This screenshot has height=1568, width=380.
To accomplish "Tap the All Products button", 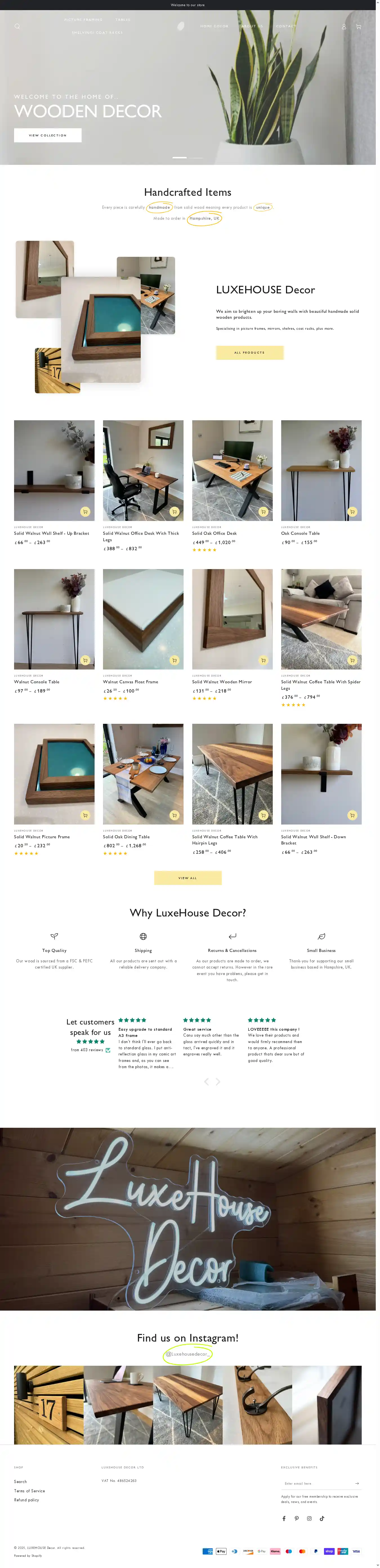I will 250,352.
